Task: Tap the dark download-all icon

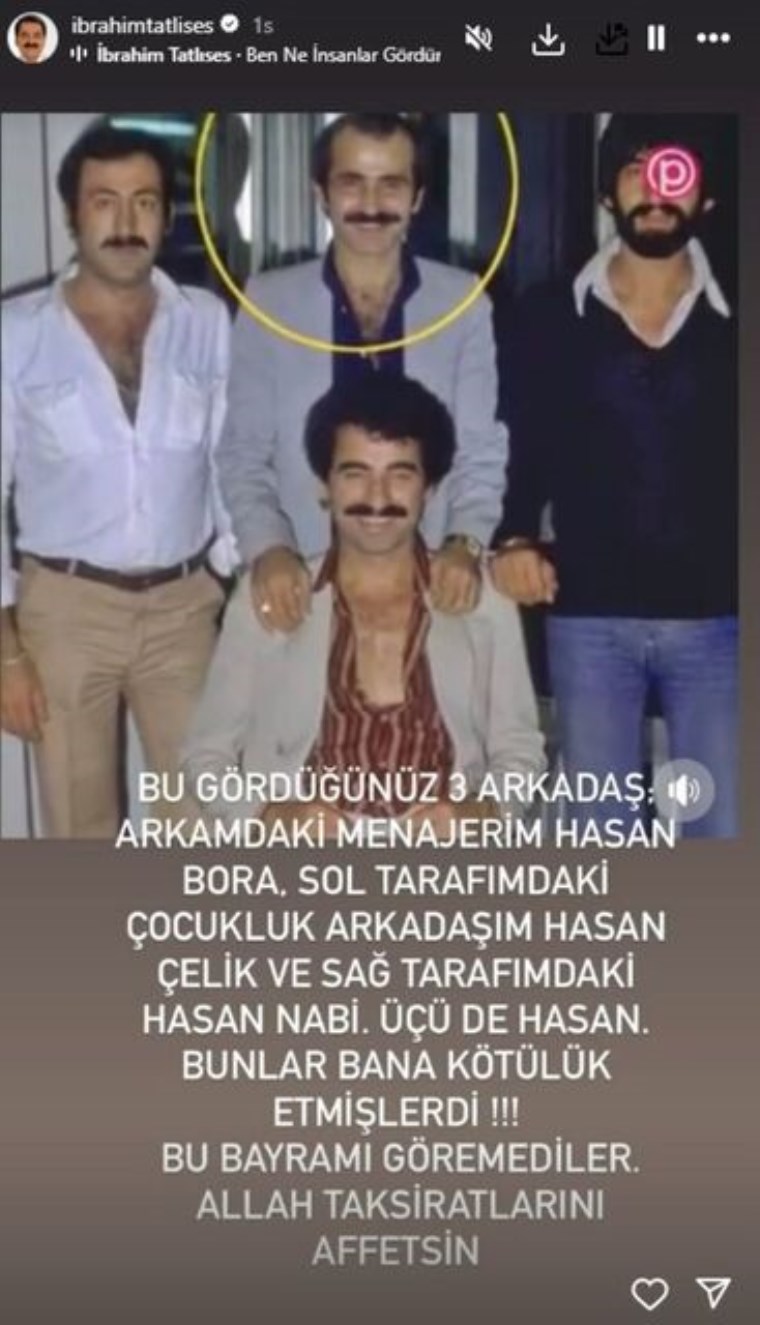Action: pyautogui.click(x=609, y=39)
